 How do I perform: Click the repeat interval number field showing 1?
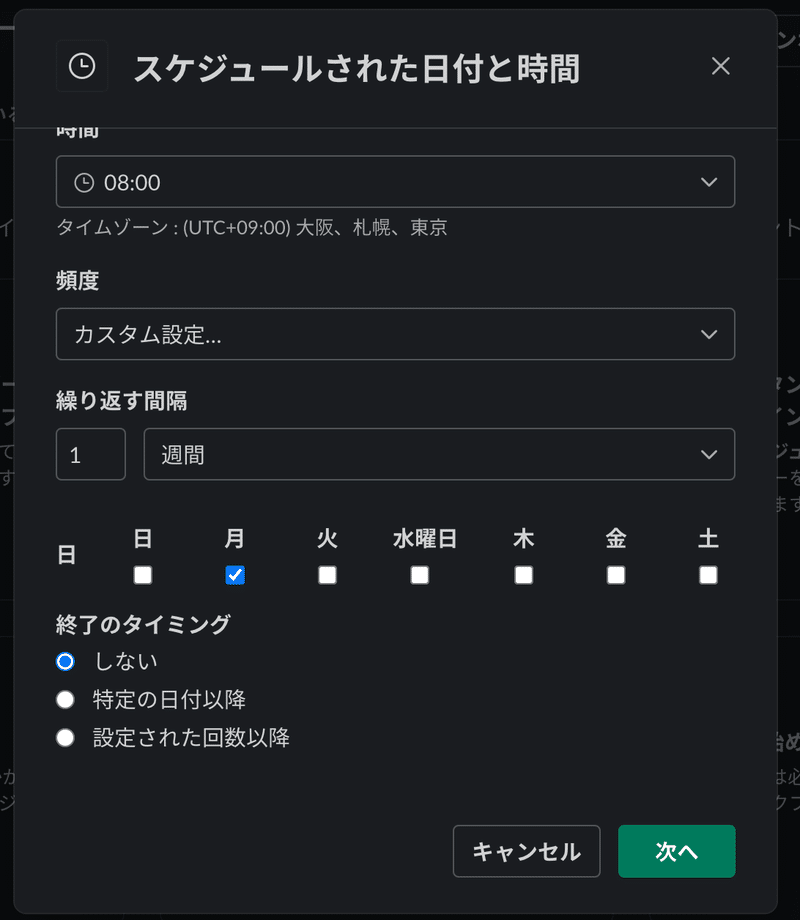[x=90, y=454]
